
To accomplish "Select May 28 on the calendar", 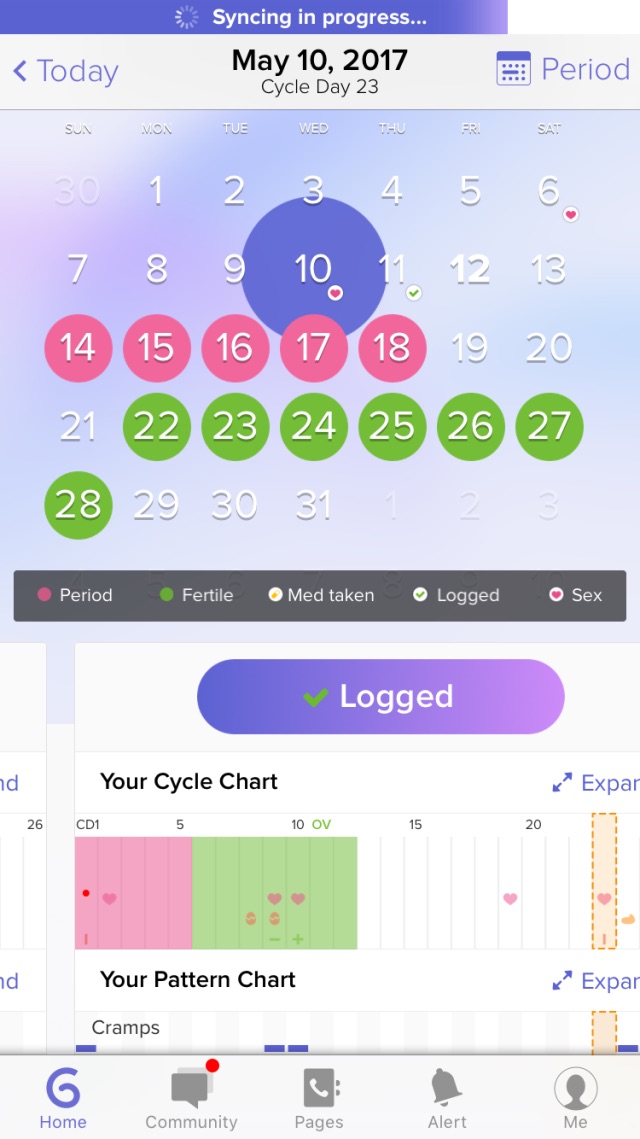I will tap(78, 505).
